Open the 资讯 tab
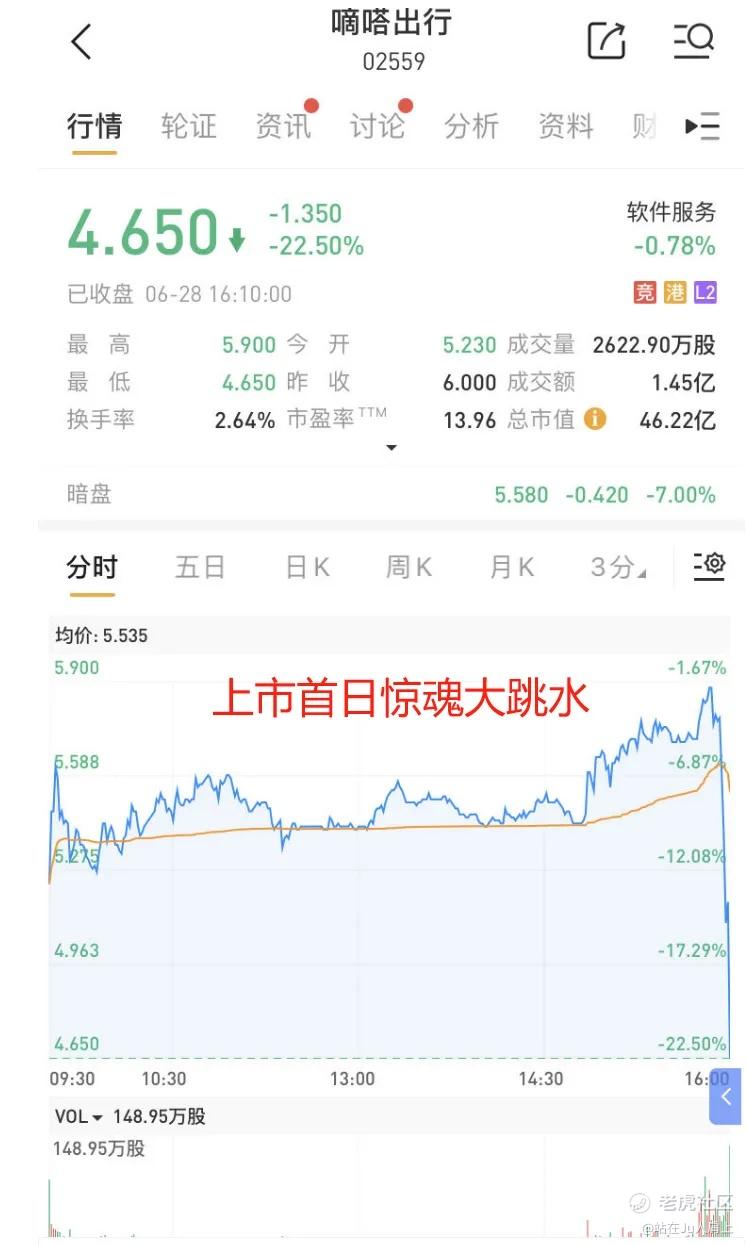 (283, 126)
